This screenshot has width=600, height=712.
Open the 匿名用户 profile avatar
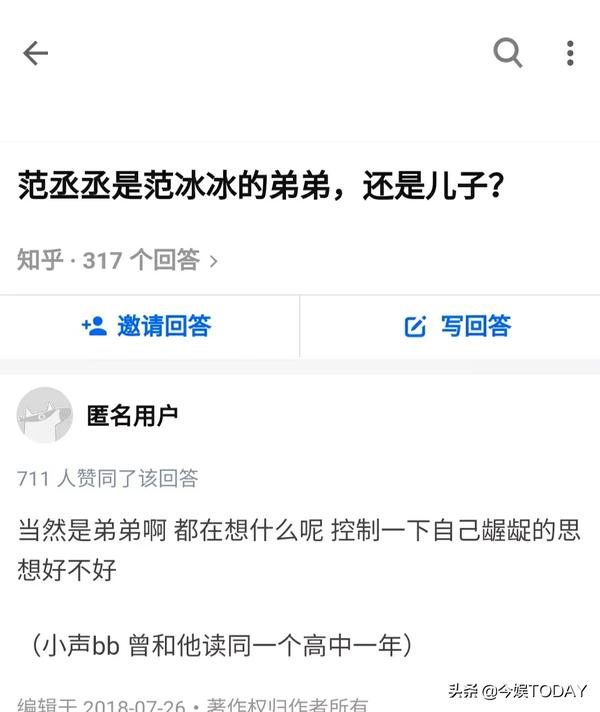[45, 415]
